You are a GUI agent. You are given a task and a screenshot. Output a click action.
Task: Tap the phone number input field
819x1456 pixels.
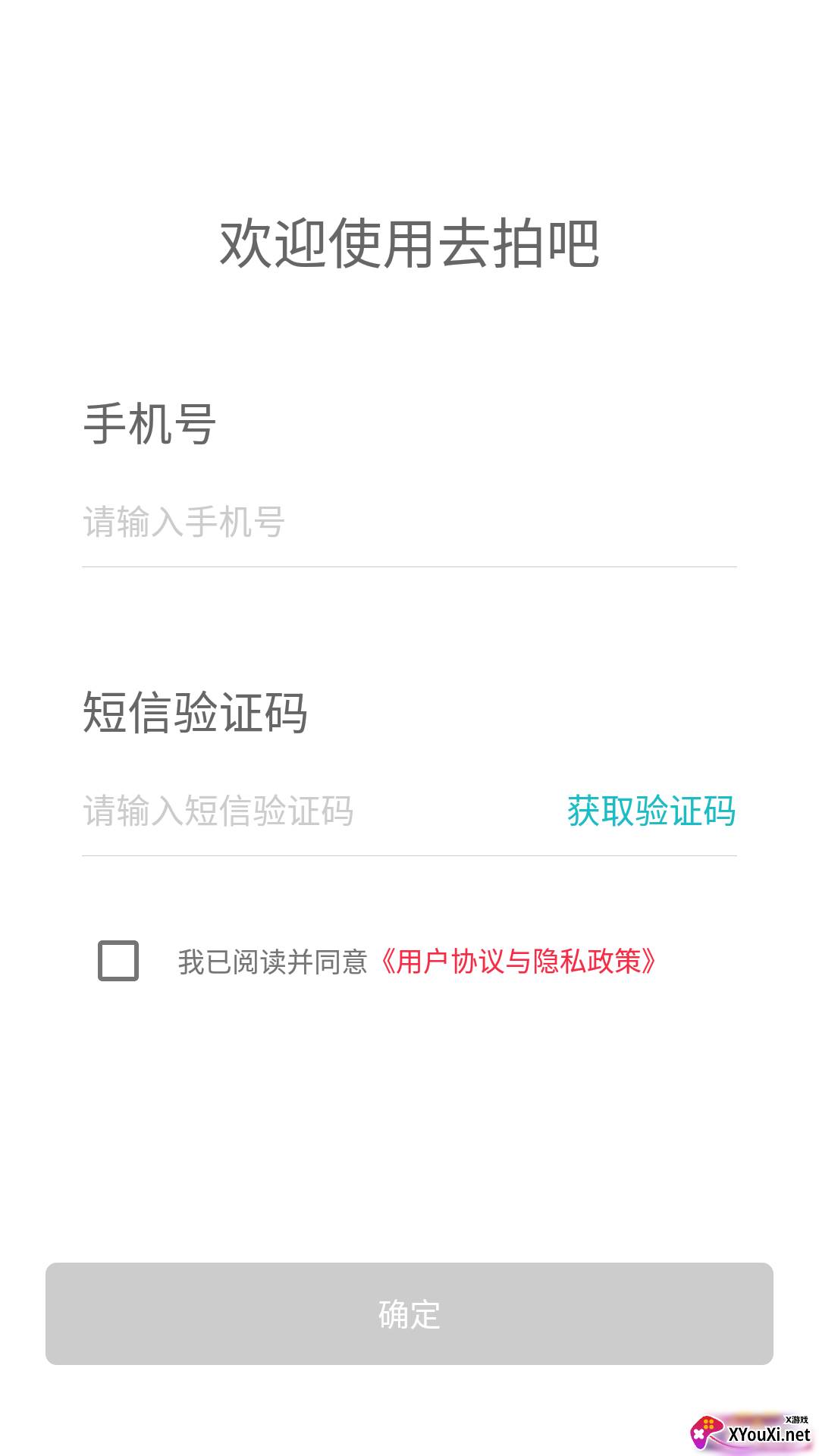pos(409,522)
